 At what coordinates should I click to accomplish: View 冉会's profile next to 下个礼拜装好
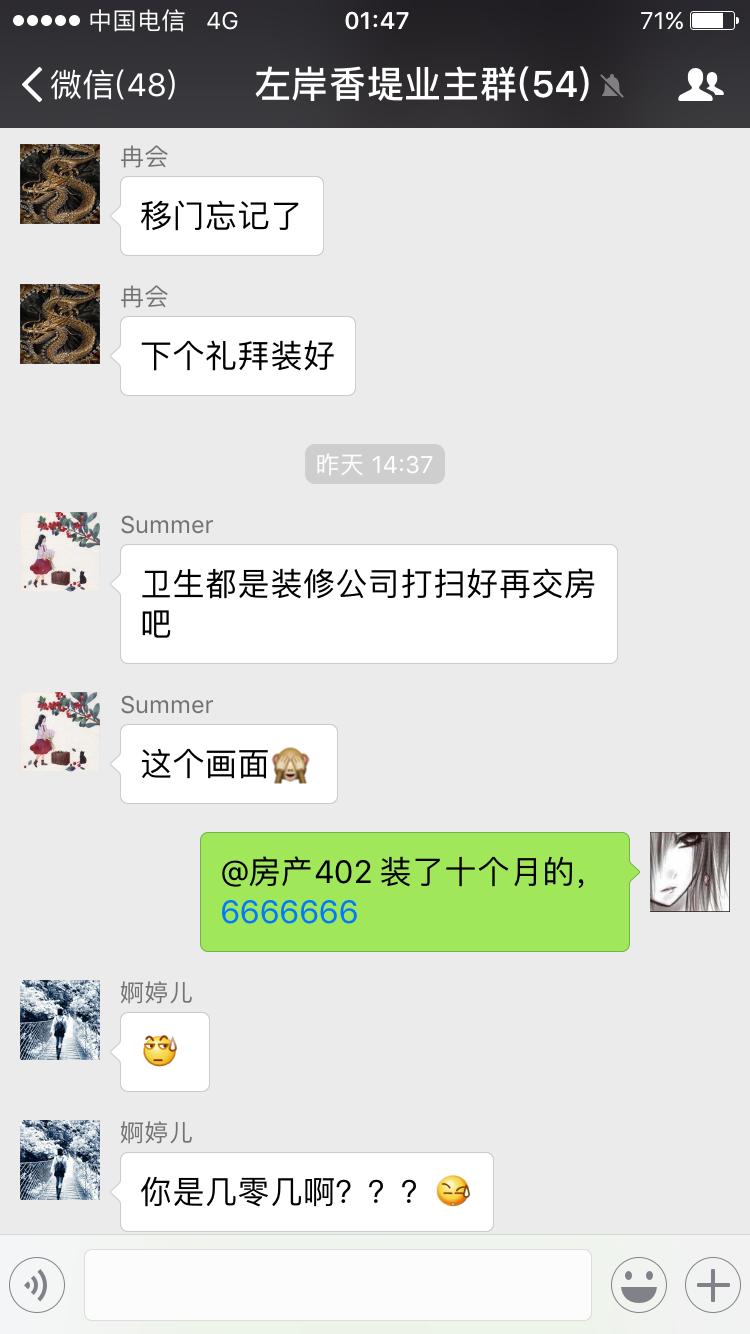pyautogui.click(x=60, y=324)
